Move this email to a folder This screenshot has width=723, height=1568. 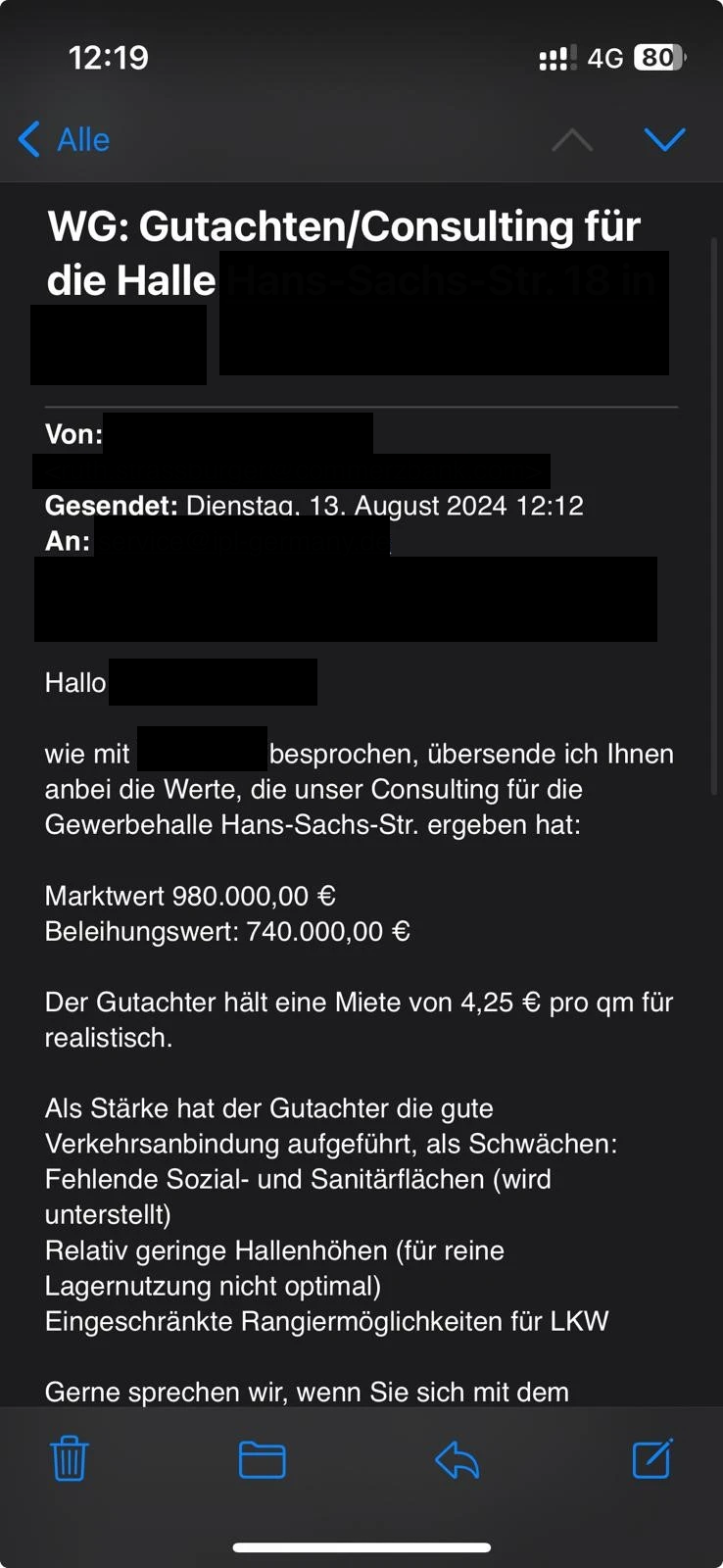(x=263, y=1459)
